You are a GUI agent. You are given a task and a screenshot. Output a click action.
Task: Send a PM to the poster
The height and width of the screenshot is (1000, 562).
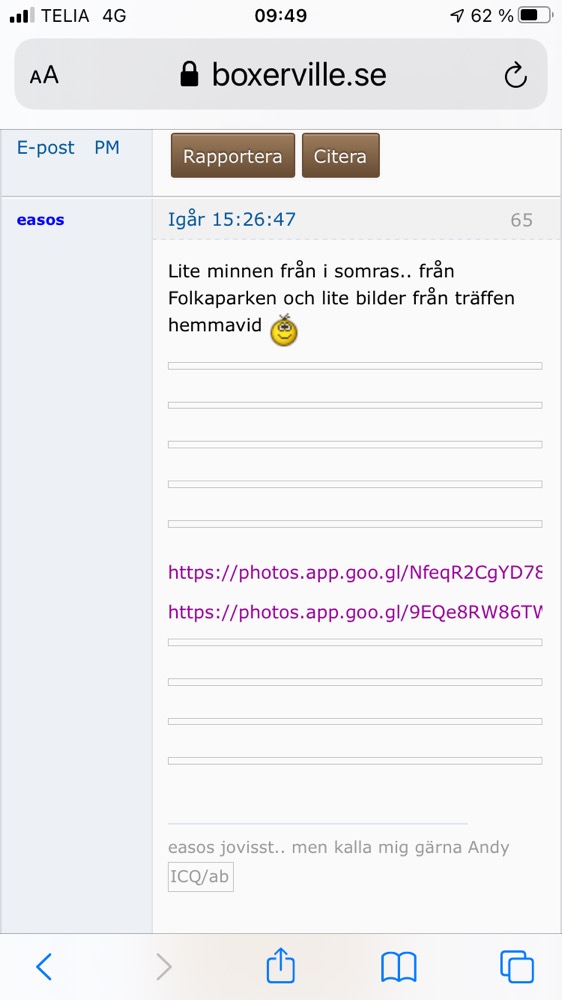click(107, 148)
